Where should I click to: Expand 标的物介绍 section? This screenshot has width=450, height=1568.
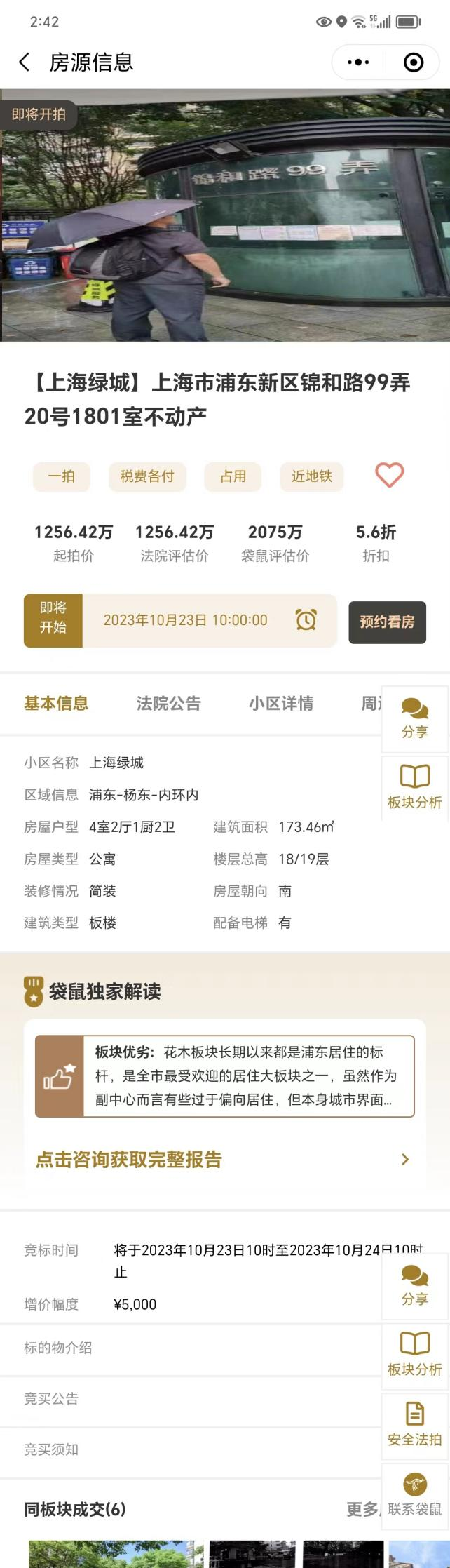(x=189, y=1348)
